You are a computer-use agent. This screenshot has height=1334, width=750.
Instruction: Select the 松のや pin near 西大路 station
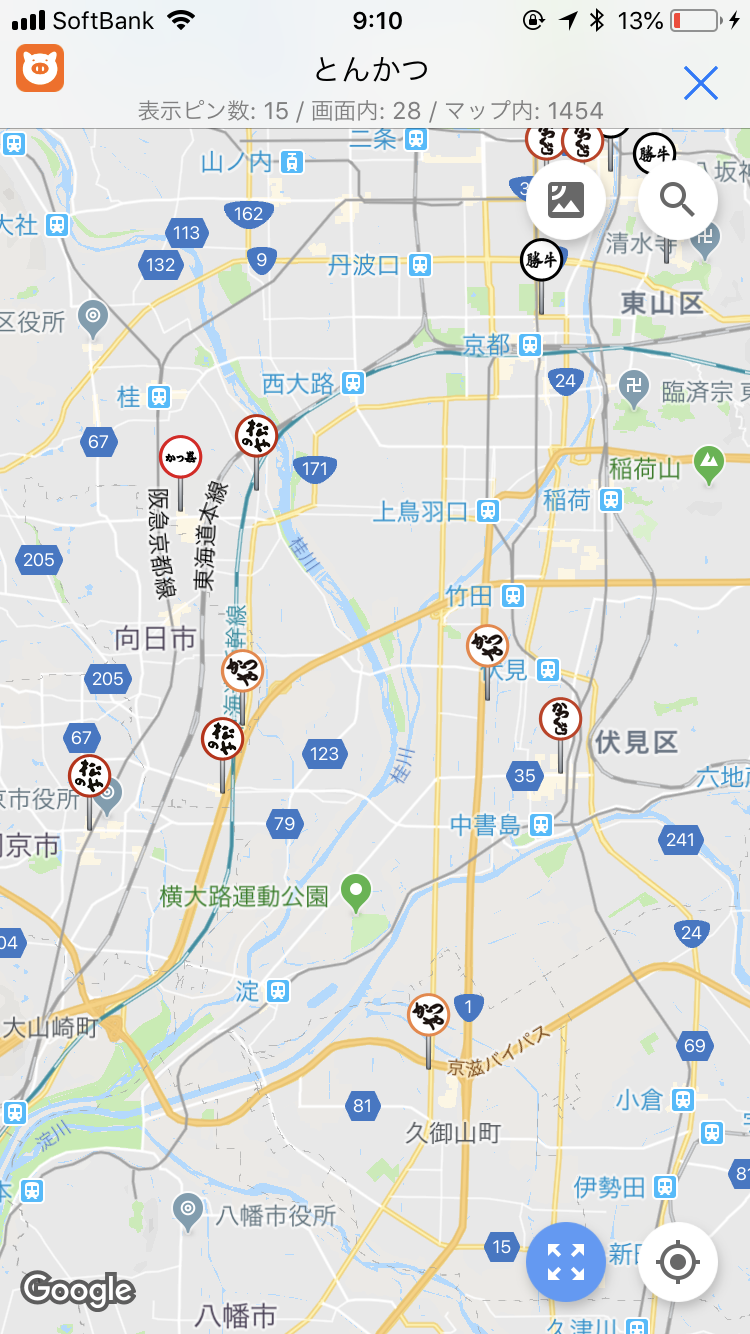click(256, 436)
